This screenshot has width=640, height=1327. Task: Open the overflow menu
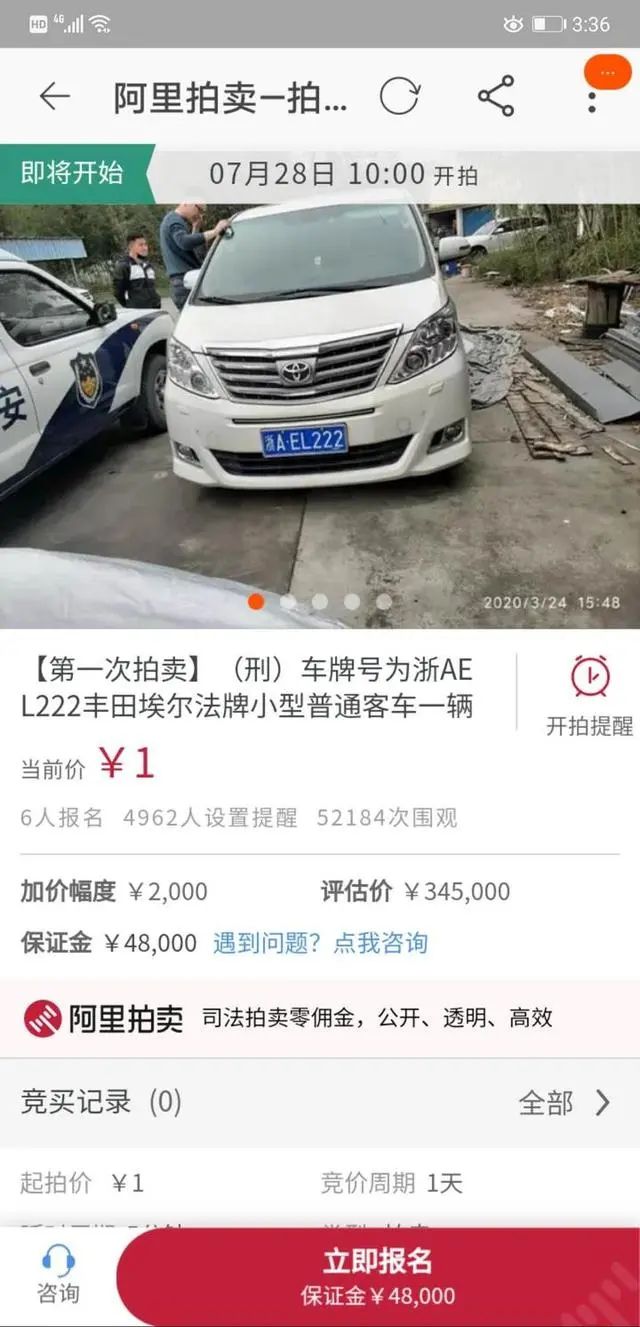592,98
